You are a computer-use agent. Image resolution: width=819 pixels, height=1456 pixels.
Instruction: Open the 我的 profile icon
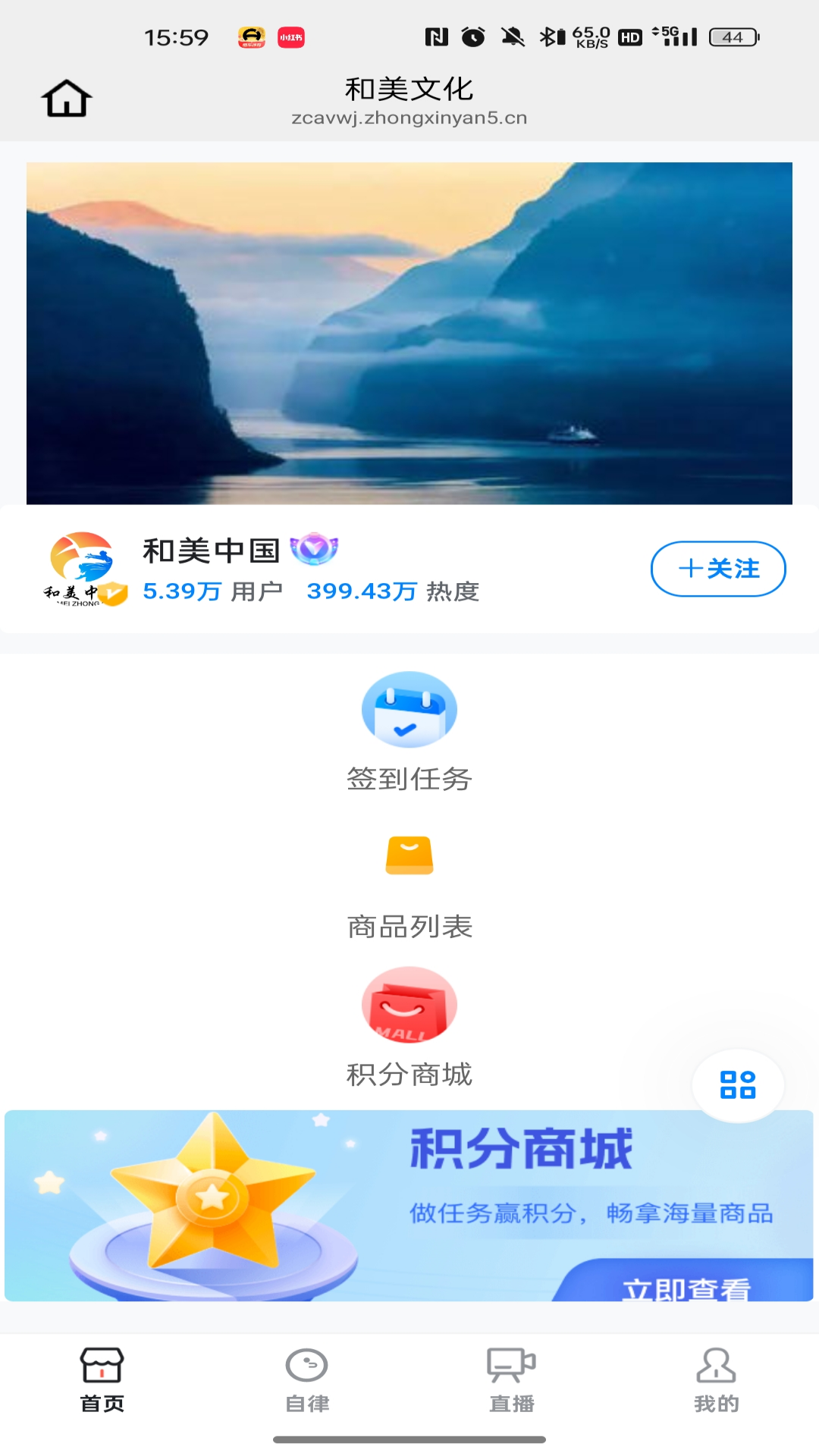[x=716, y=1362]
